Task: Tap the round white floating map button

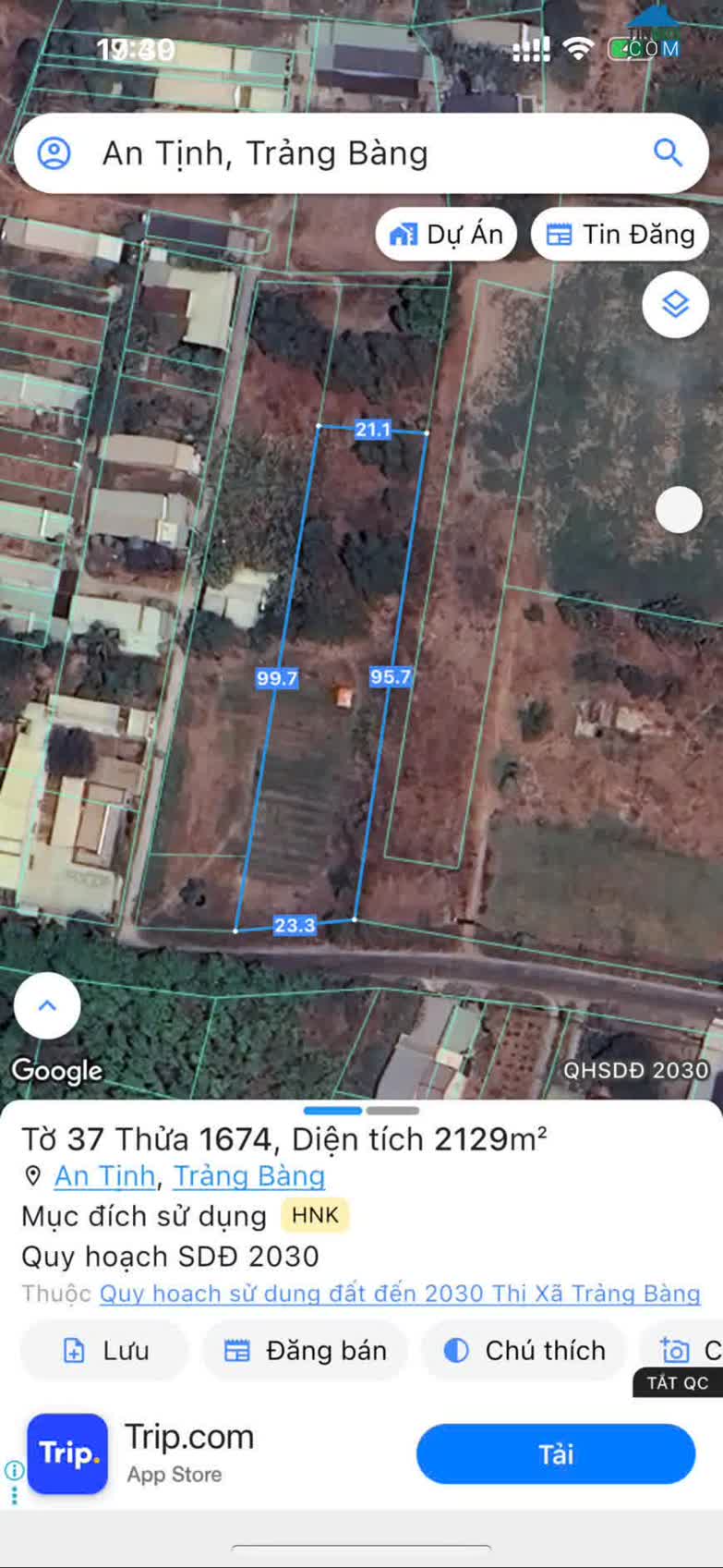Action: pyautogui.click(x=679, y=510)
